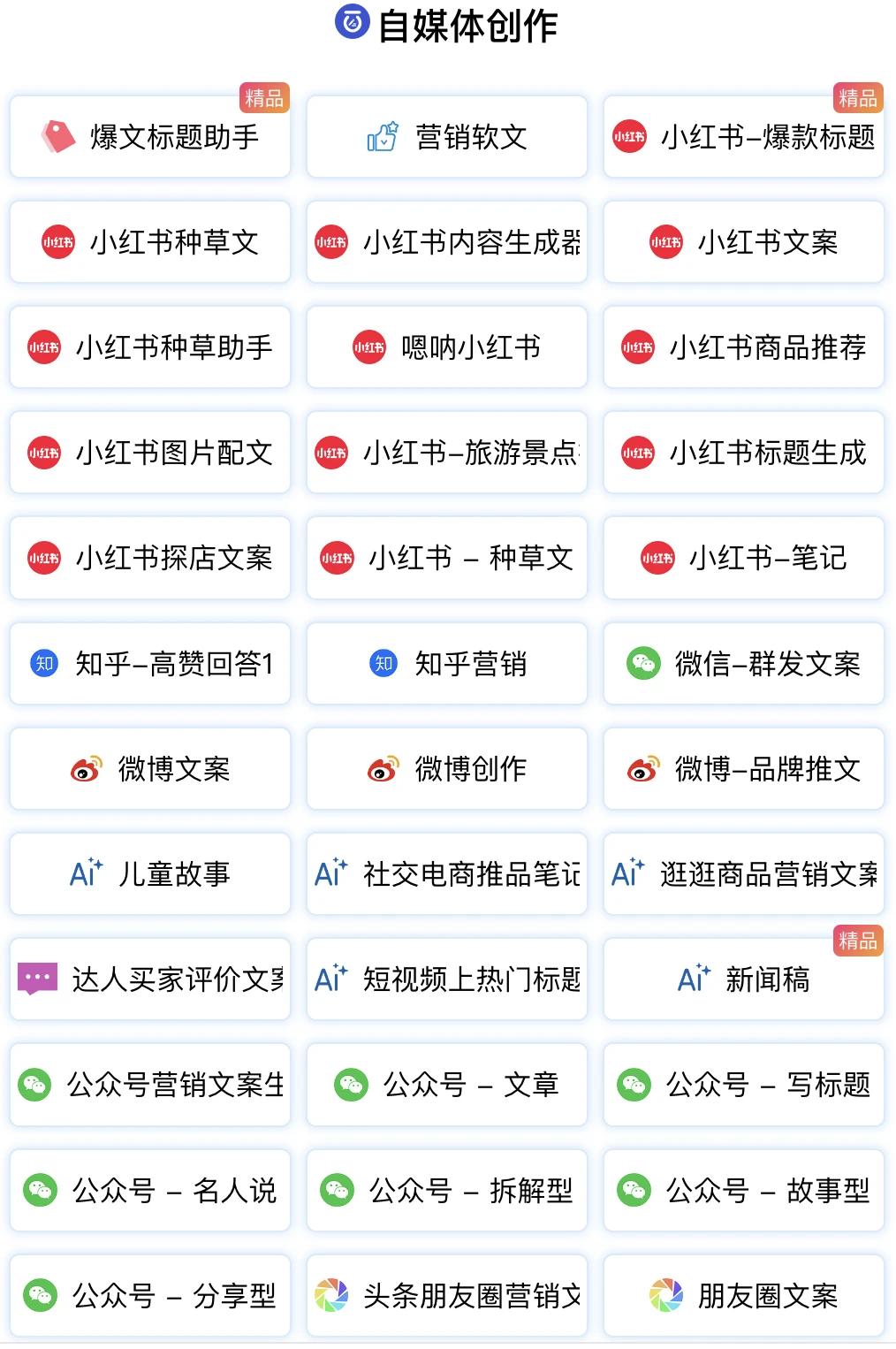Open the 爆文标题助手 tool

(x=150, y=137)
